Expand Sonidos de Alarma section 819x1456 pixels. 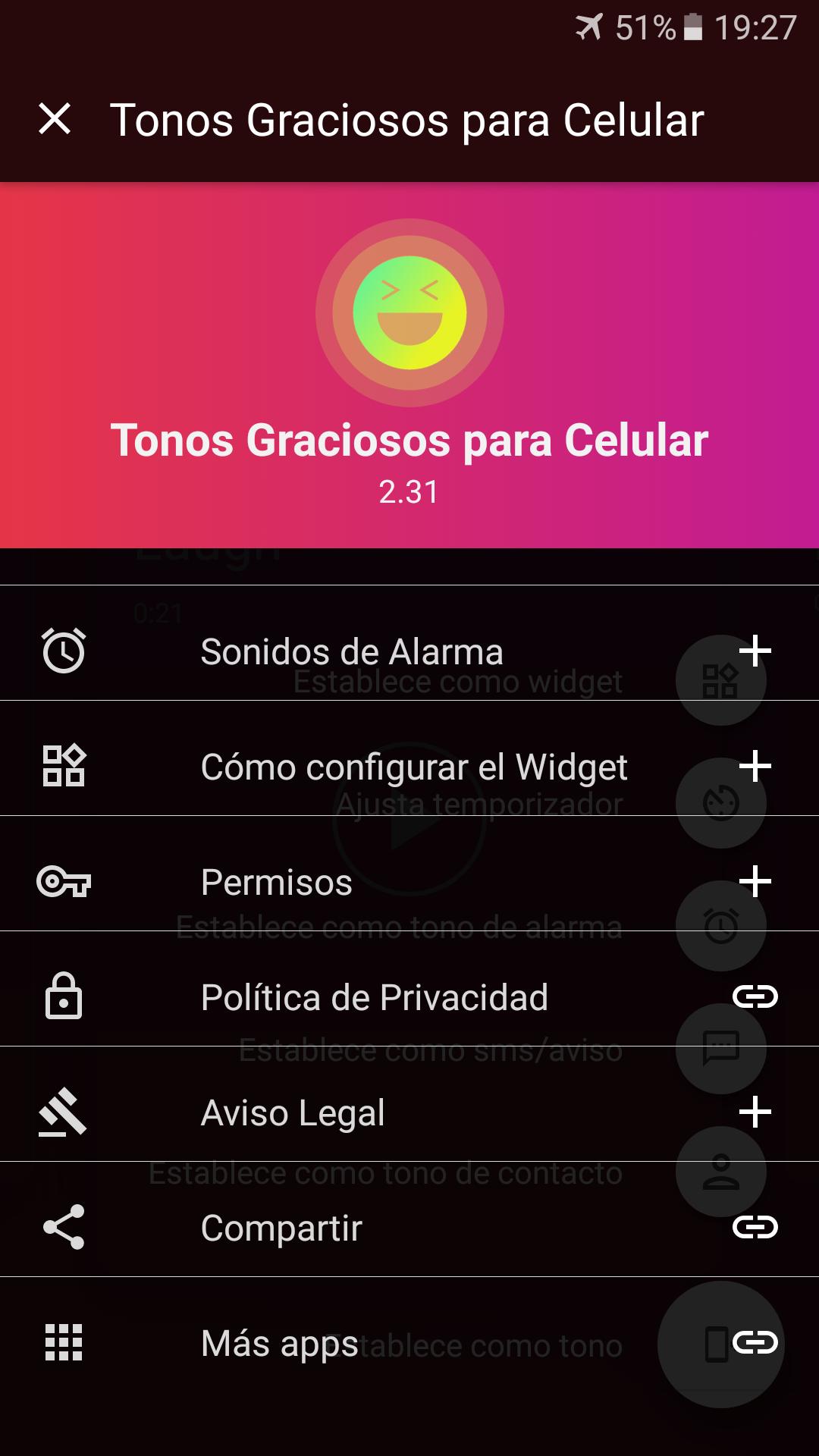tap(409, 651)
